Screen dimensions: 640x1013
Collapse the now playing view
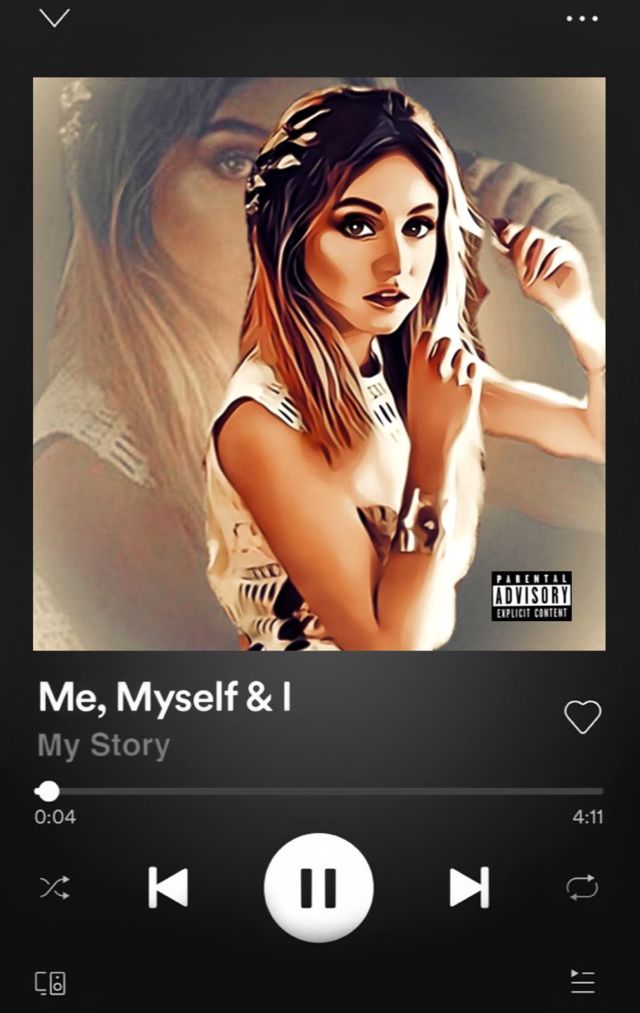pyautogui.click(x=54, y=18)
